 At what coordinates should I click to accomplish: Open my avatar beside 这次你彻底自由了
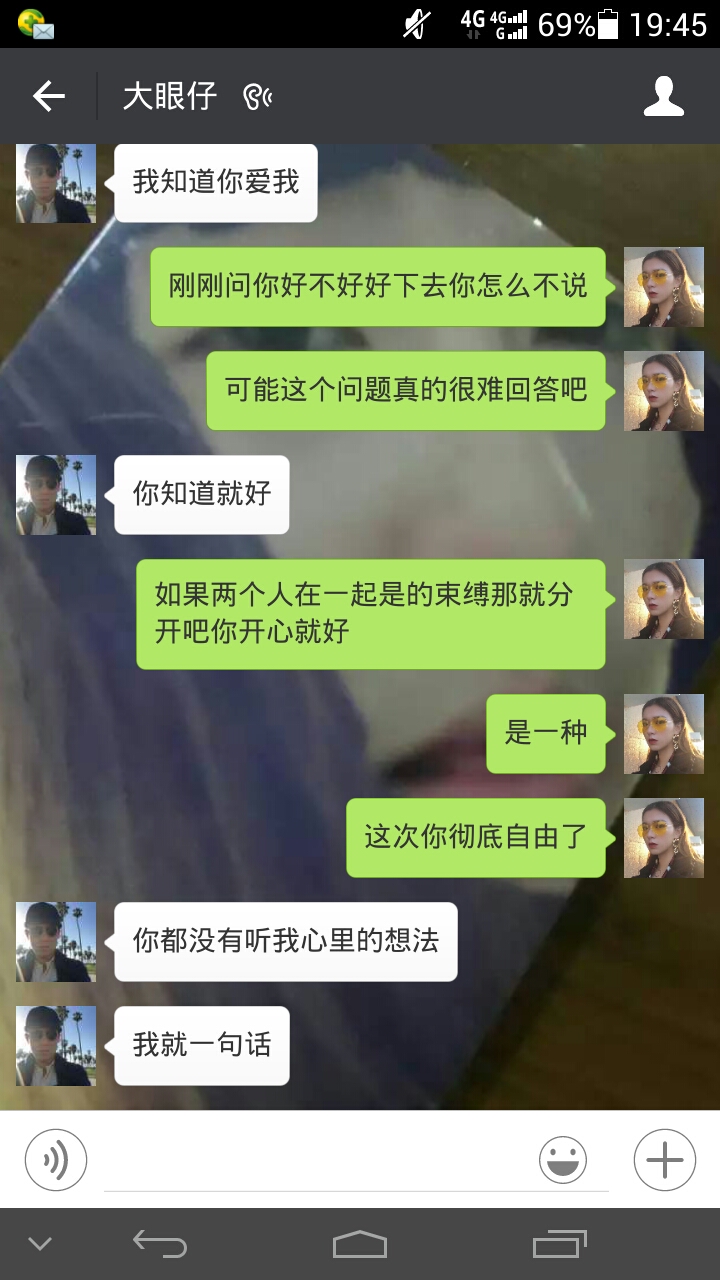pyautogui.click(x=664, y=838)
